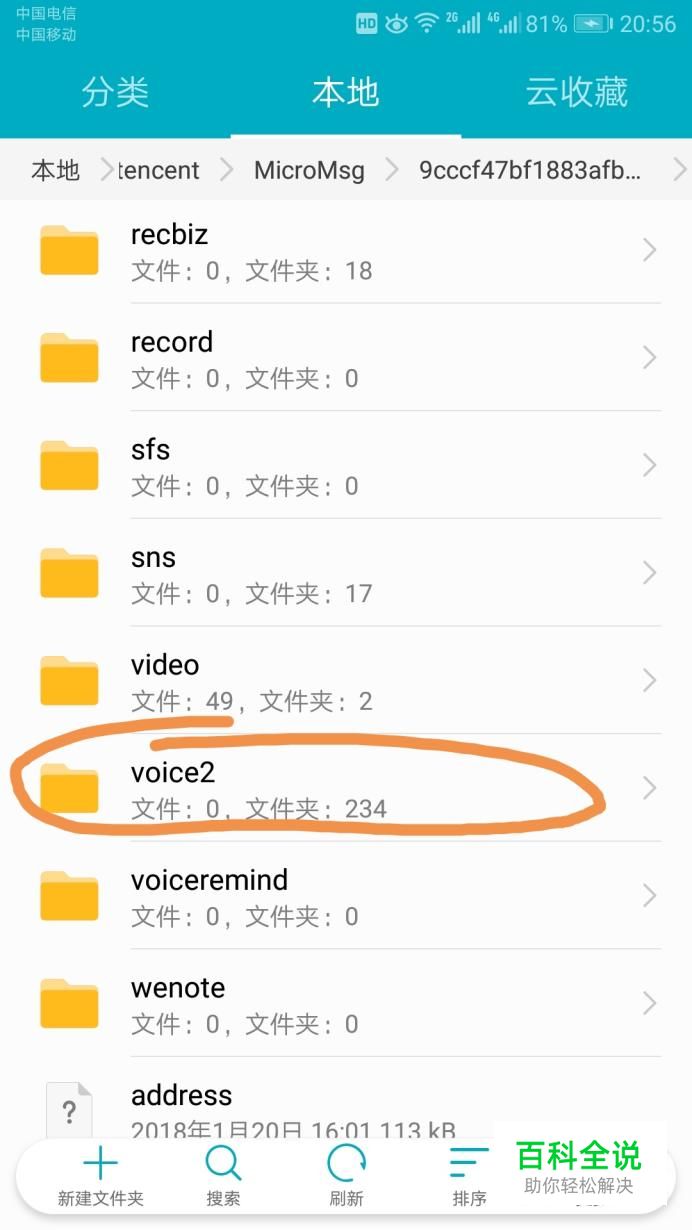692x1230 pixels.
Task: Jump to the tencent breadcrumb folder
Action: (159, 170)
